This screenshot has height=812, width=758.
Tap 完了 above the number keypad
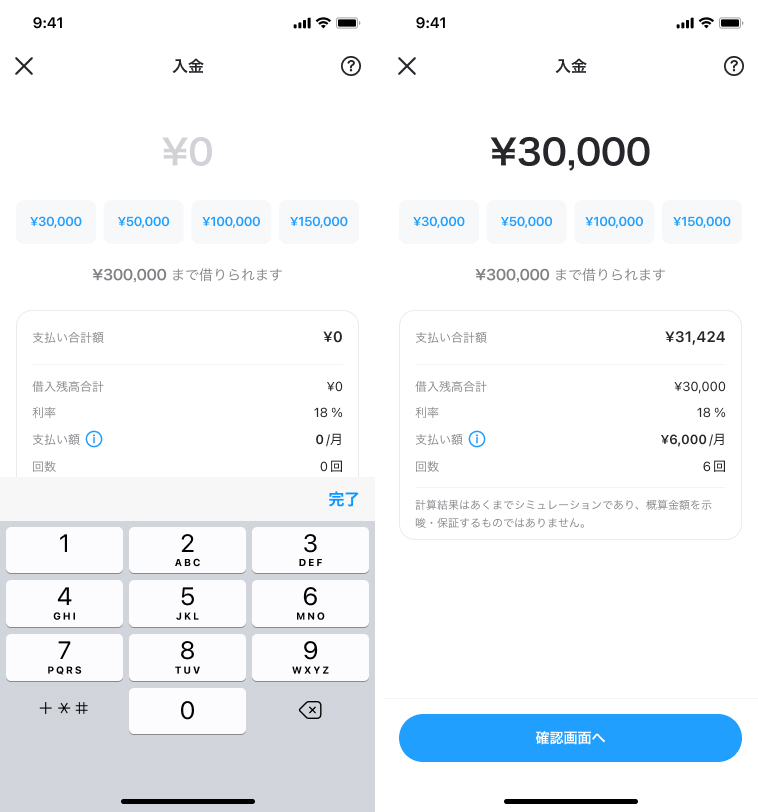coord(343,499)
